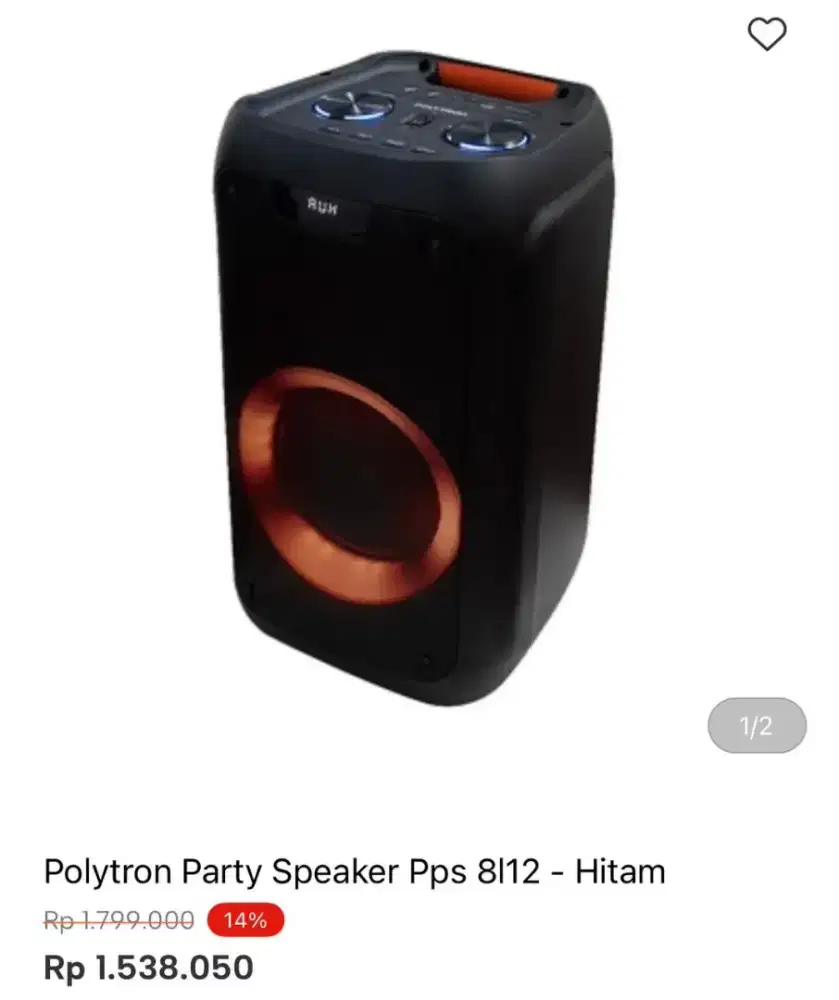The height and width of the screenshot is (1000, 839).
Task: Tap the current discounted price text
Action: pos(149,966)
